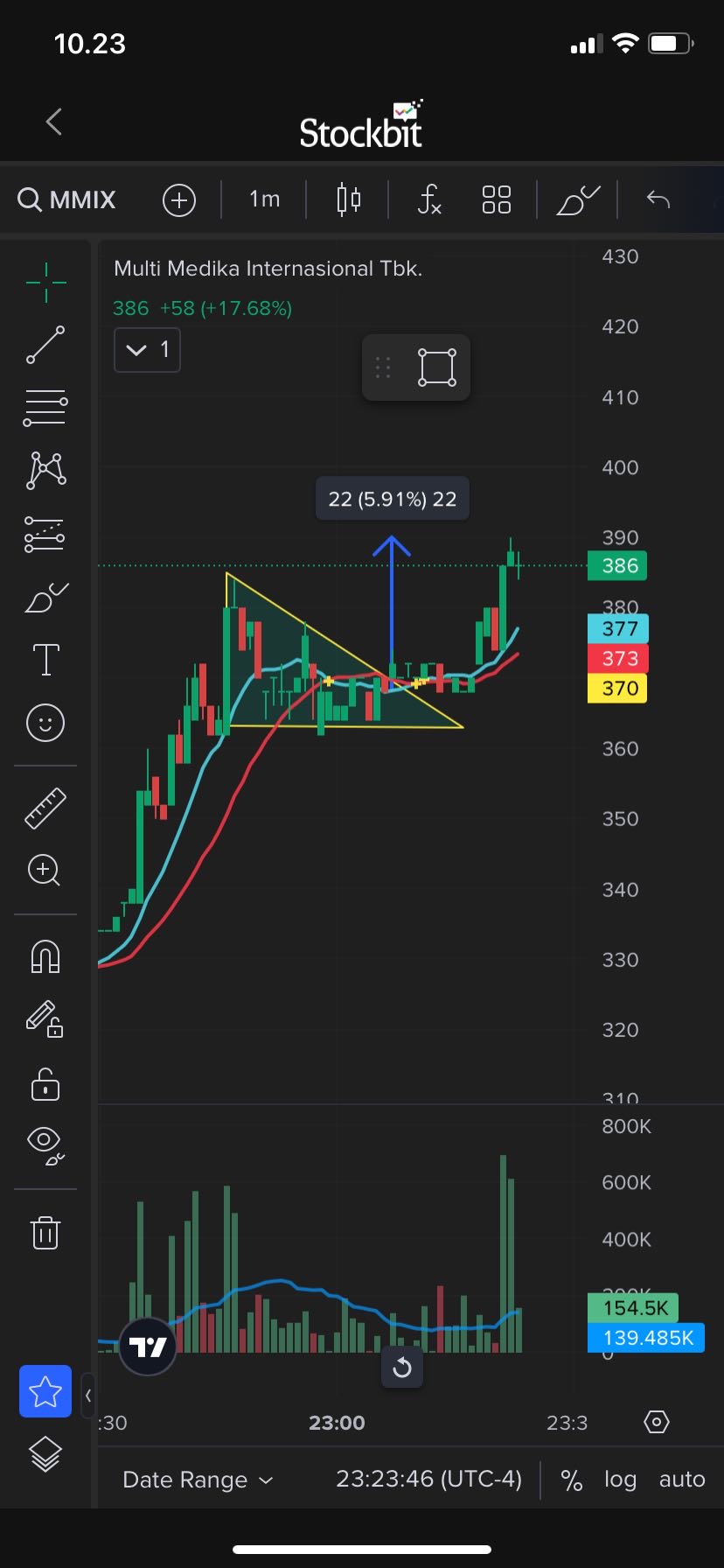Select the trend line drawing tool
The height and width of the screenshot is (1568, 724).
click(45, 345)
